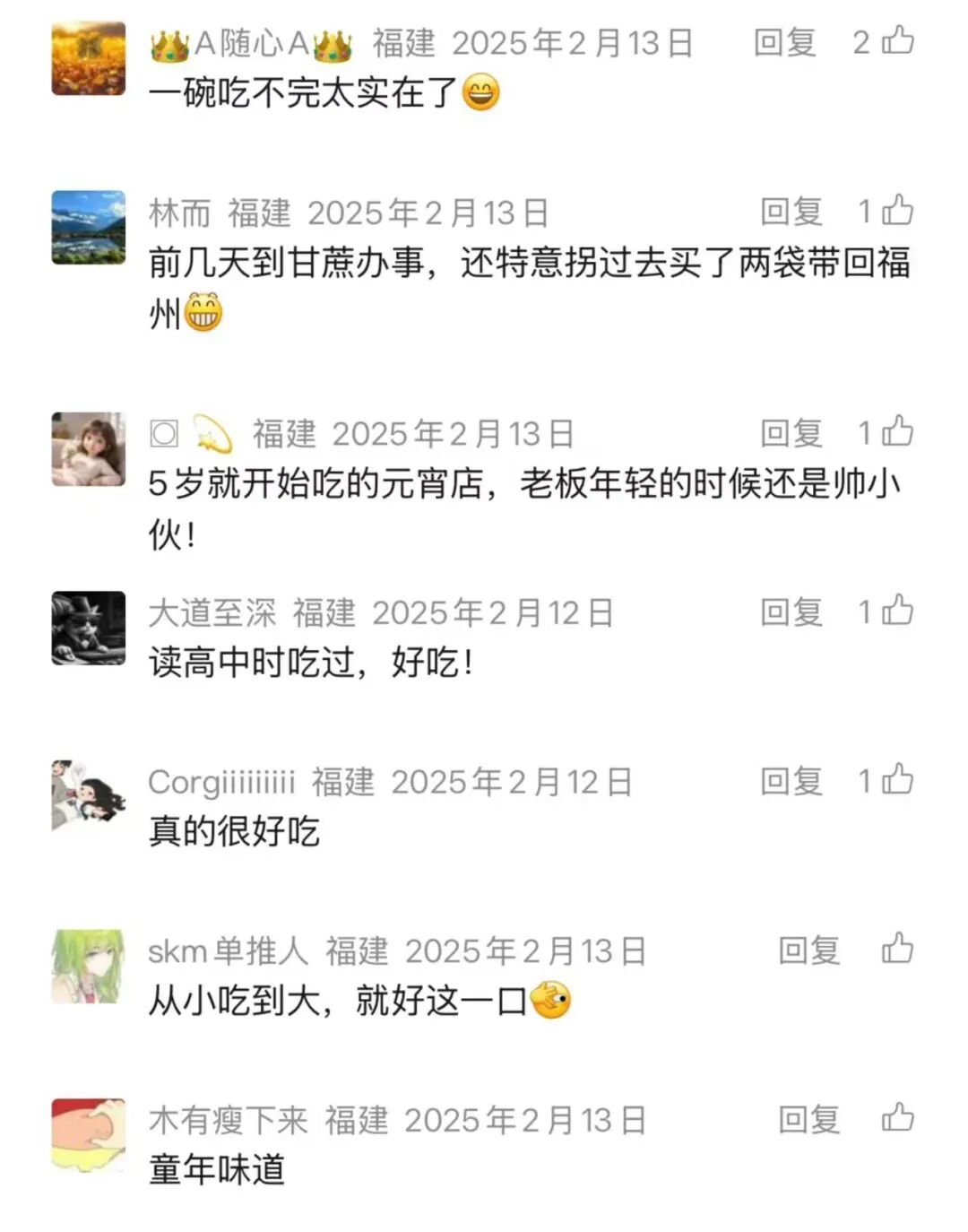This screenshot has height=1232, width=968.
Task: Reply to 木有瘦下来's comment
Action: (808, 1119)
